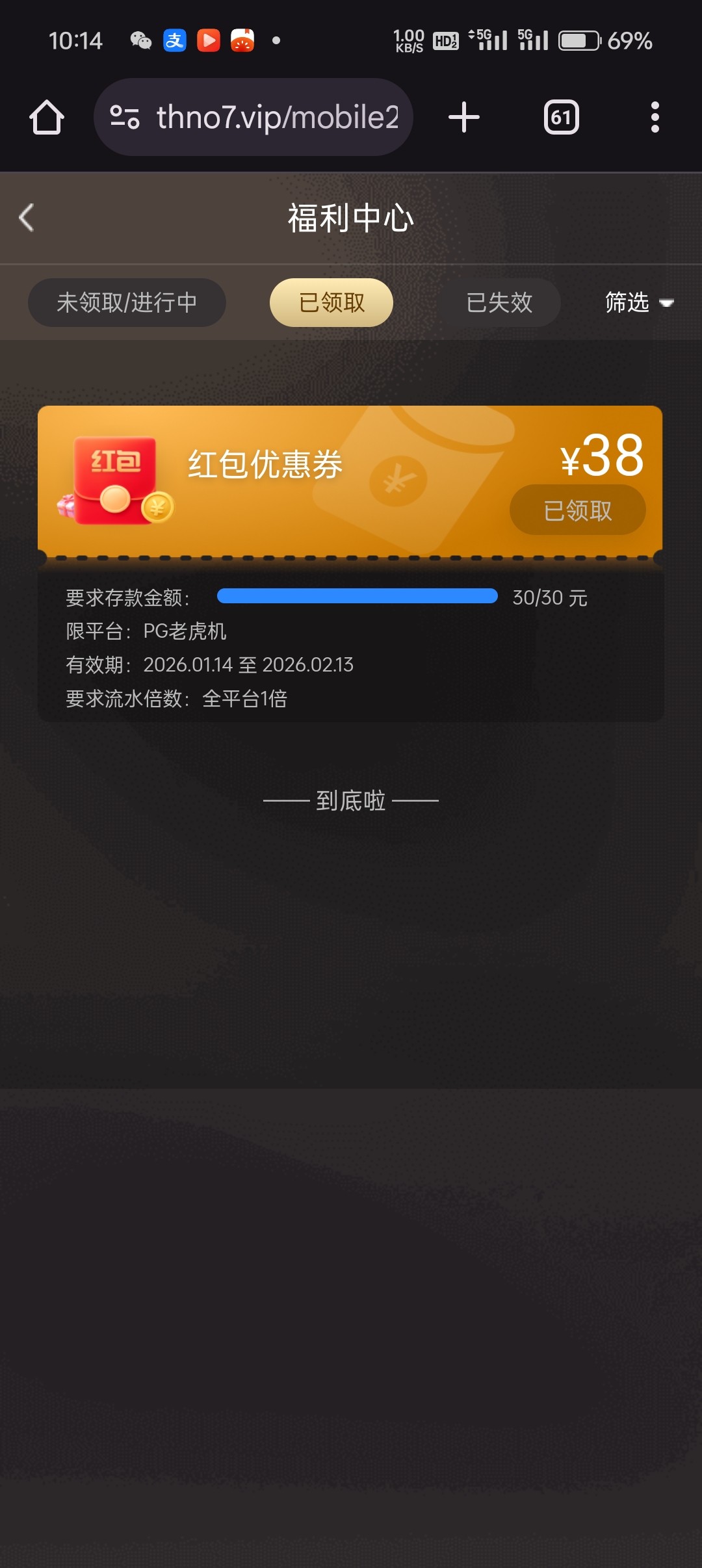Image resolution: width=702 pixels, height=1568 pixels.
Task: Open browser home page
Action: pos(47,118)
